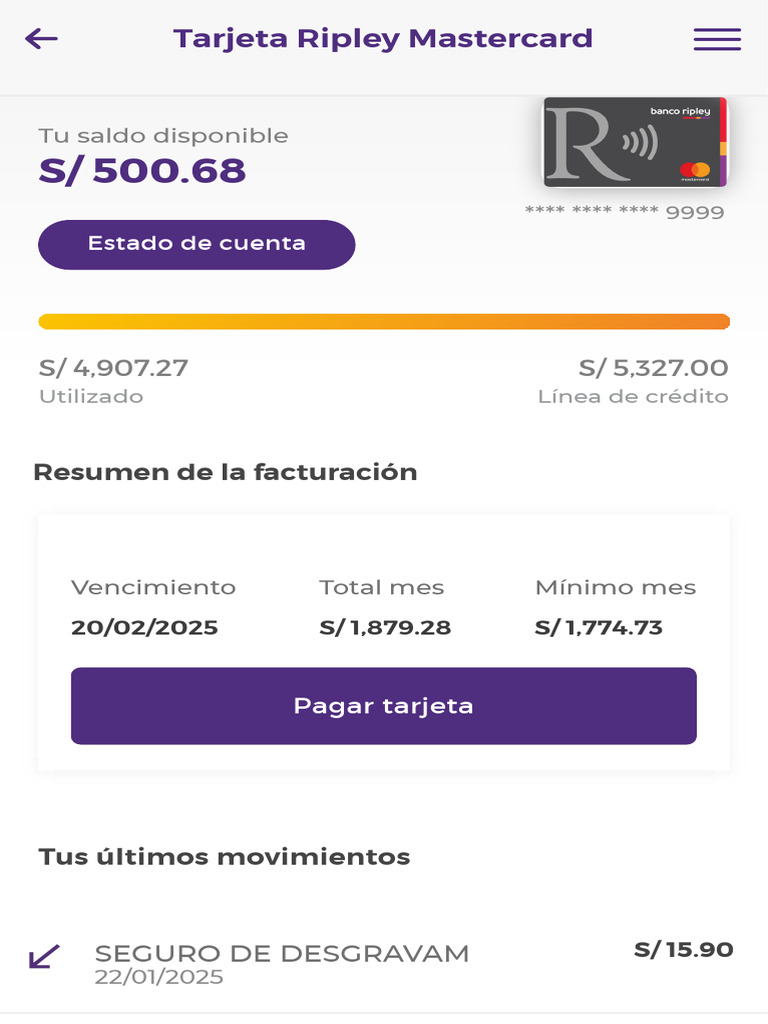Image resolution: width=768 pixels, height=1024 pixels.
Task: Open Estado de cuenta
Action: 197,244
